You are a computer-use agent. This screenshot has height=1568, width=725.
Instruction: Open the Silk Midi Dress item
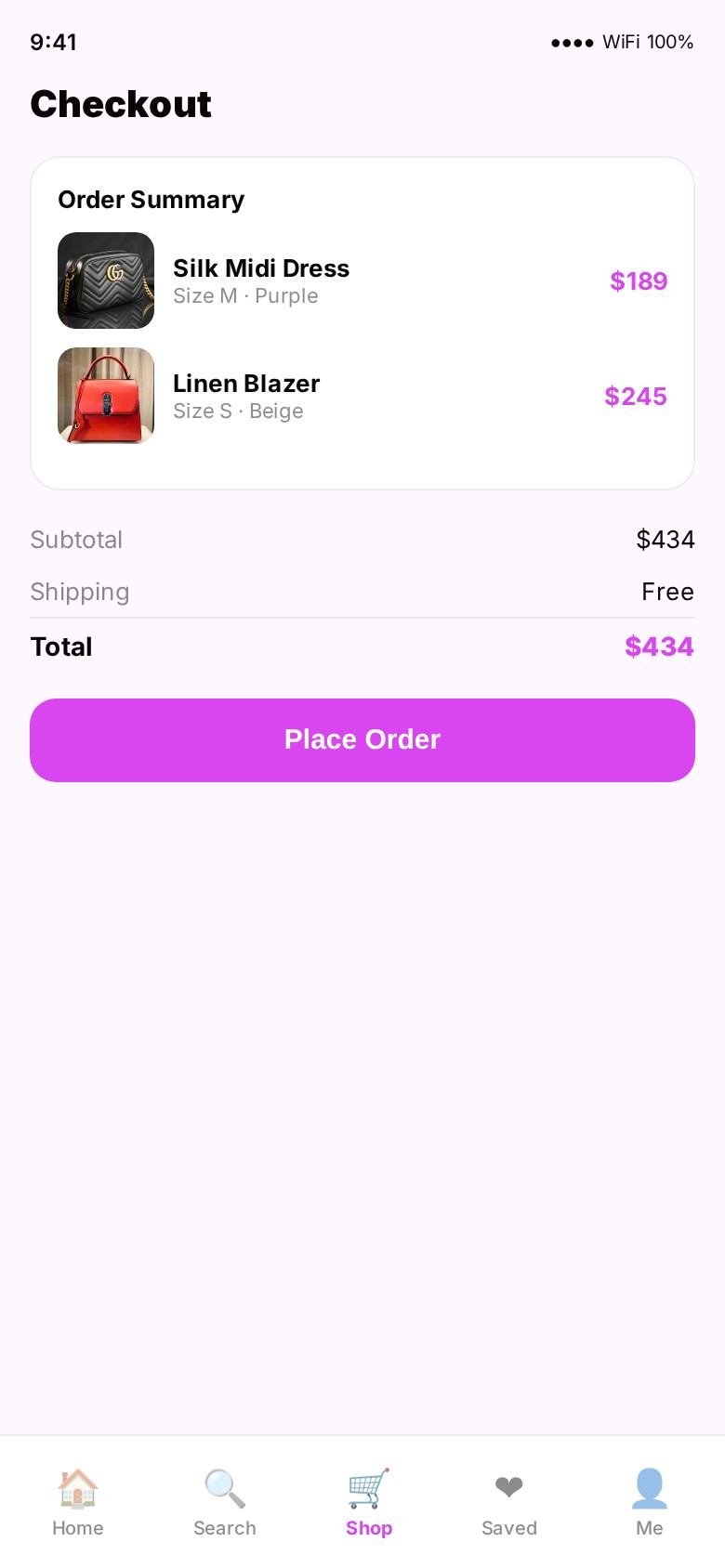click(261, 268)
